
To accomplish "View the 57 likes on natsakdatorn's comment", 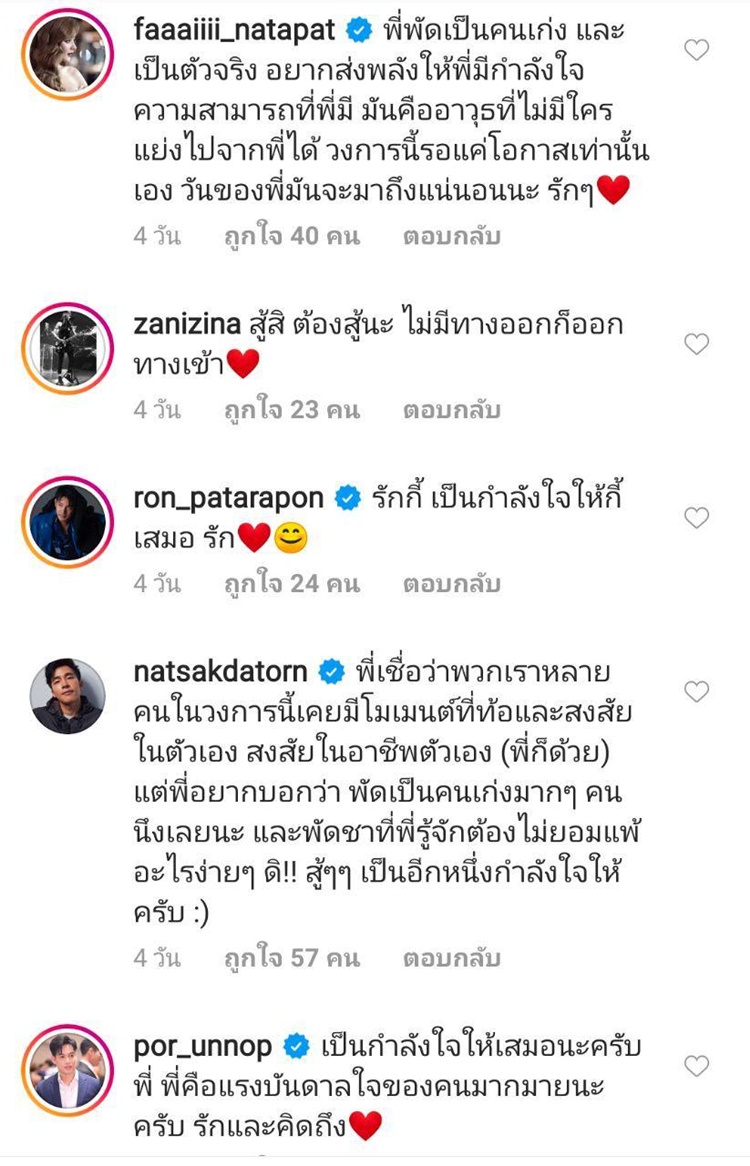I will [292, 958].
